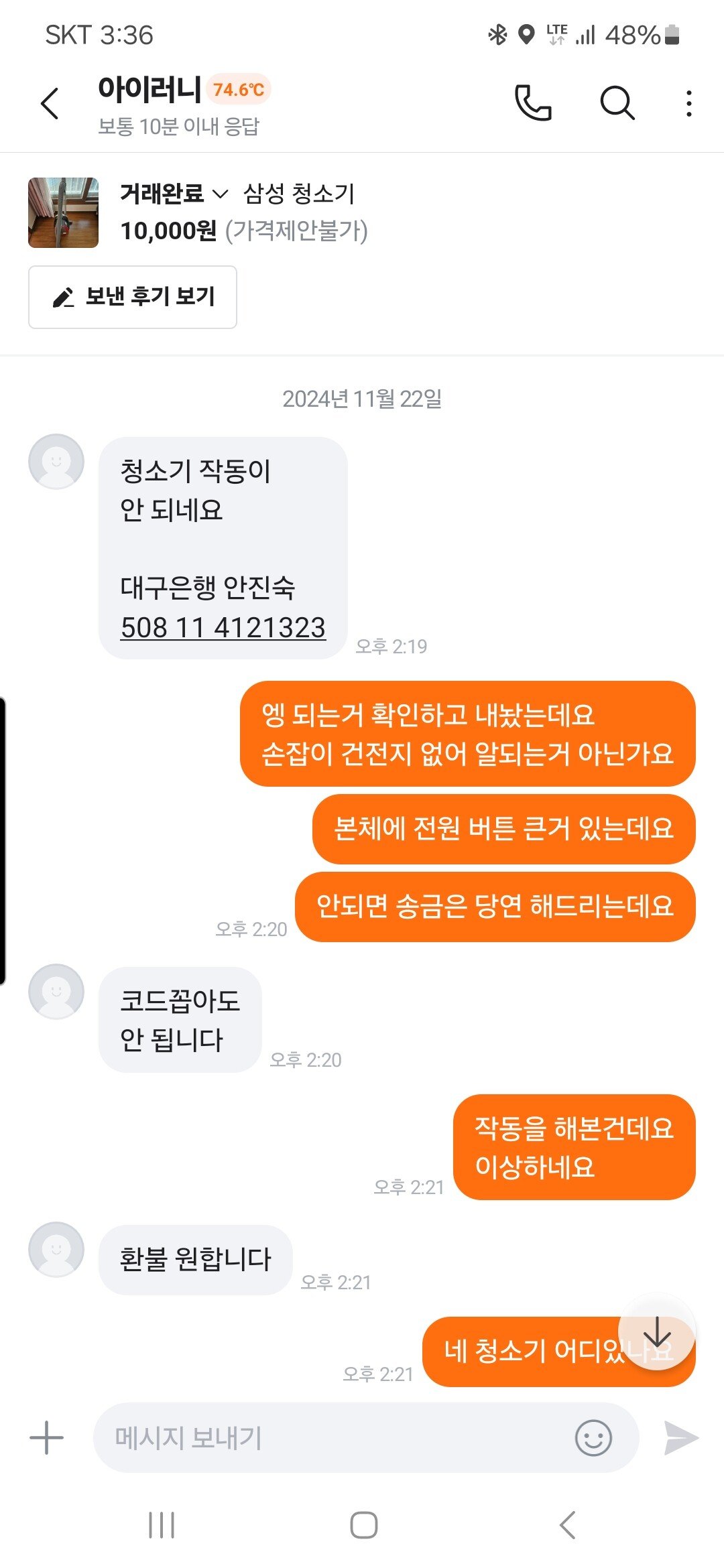Go to the home screen

coord(363,1526)
